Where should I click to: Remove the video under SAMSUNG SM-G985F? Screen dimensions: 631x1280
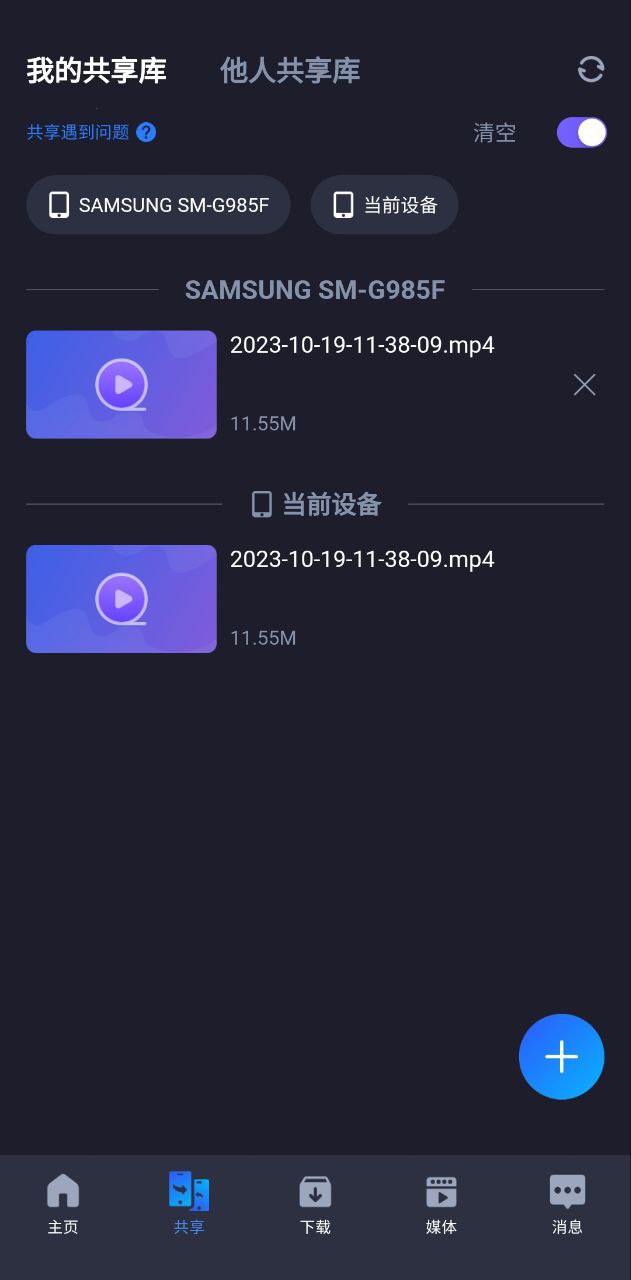pyautogui.click(x=584, y=384)
